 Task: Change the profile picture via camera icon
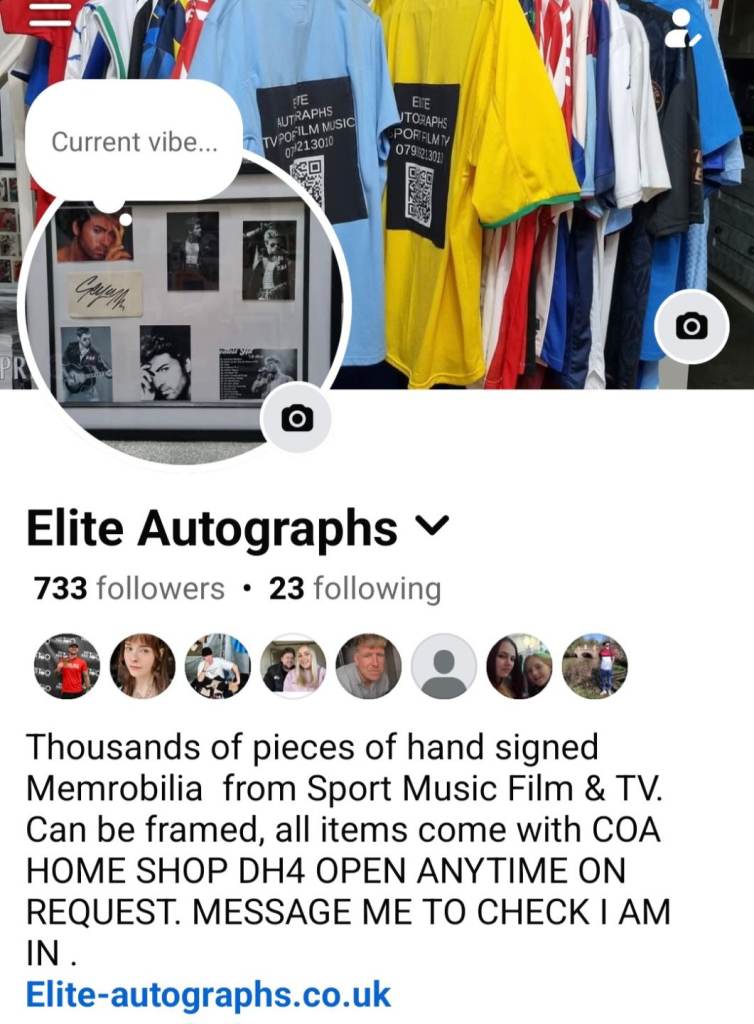point(296,417)
